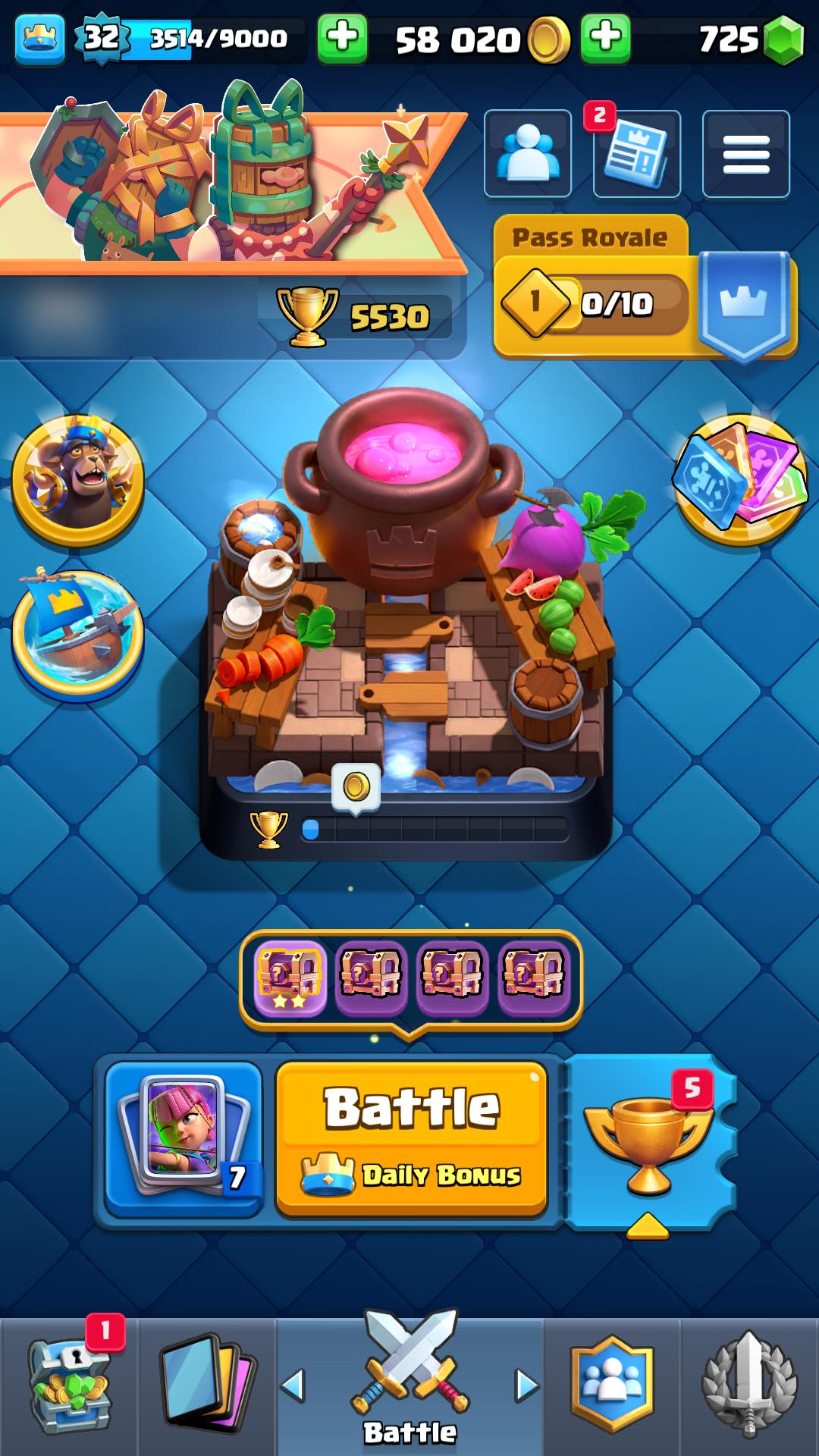
Task: Open the ship clan wars badge
Action: point(77,635)
